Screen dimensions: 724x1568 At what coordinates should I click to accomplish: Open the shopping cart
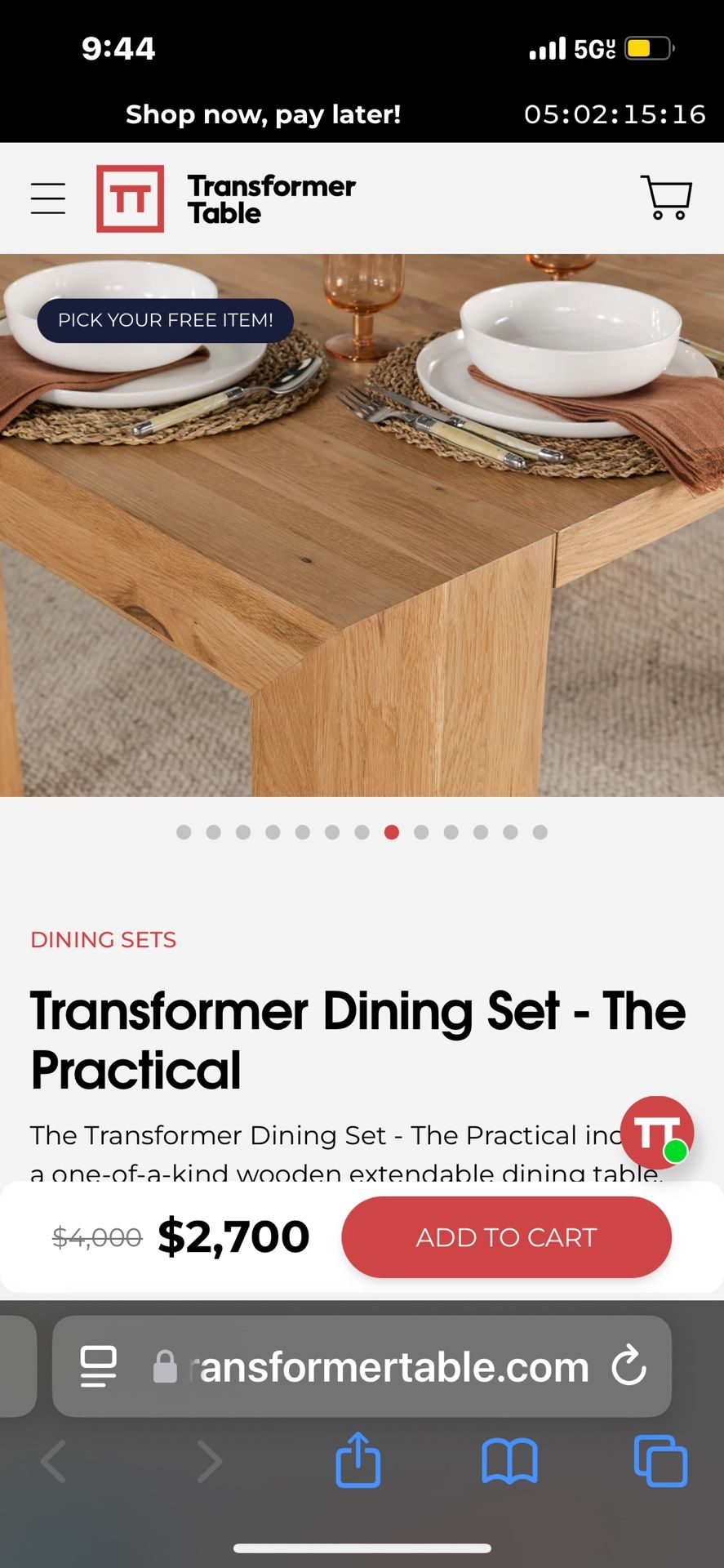pos(666,198)
